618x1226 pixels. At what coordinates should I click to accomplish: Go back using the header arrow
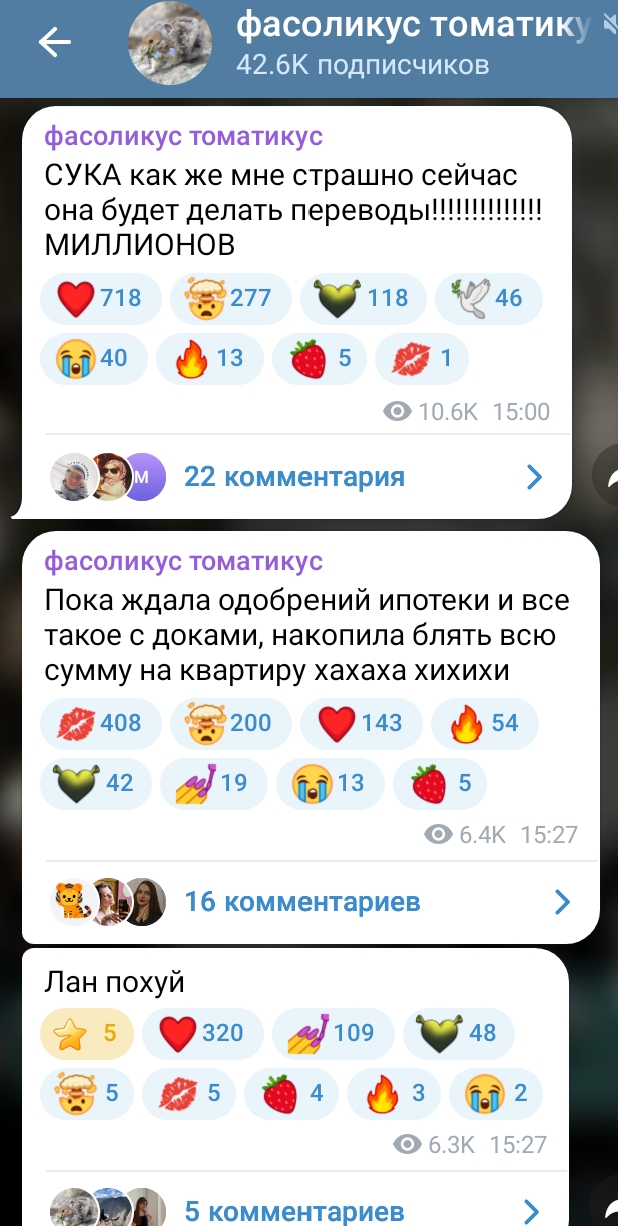54,42
